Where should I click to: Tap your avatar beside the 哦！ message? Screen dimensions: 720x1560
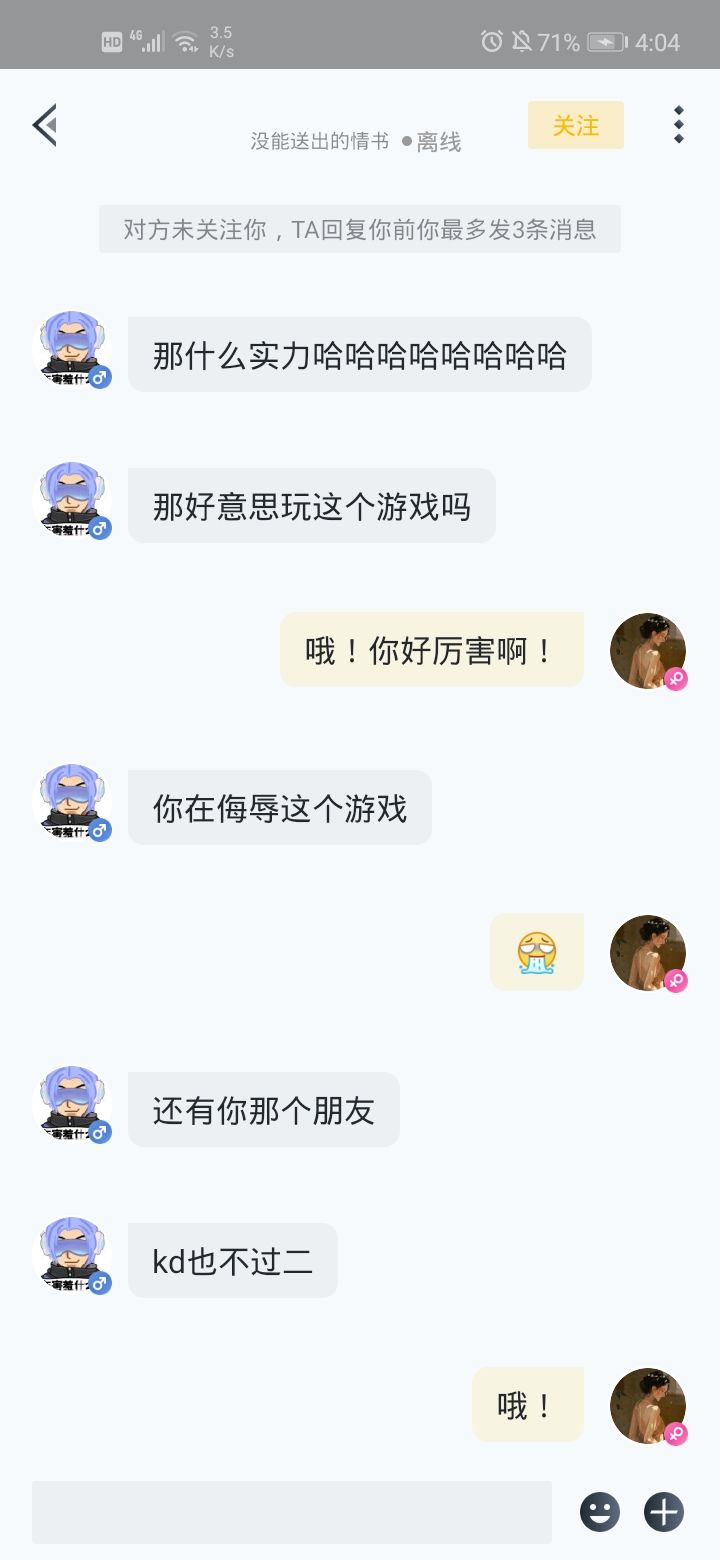coord(648,1405)
